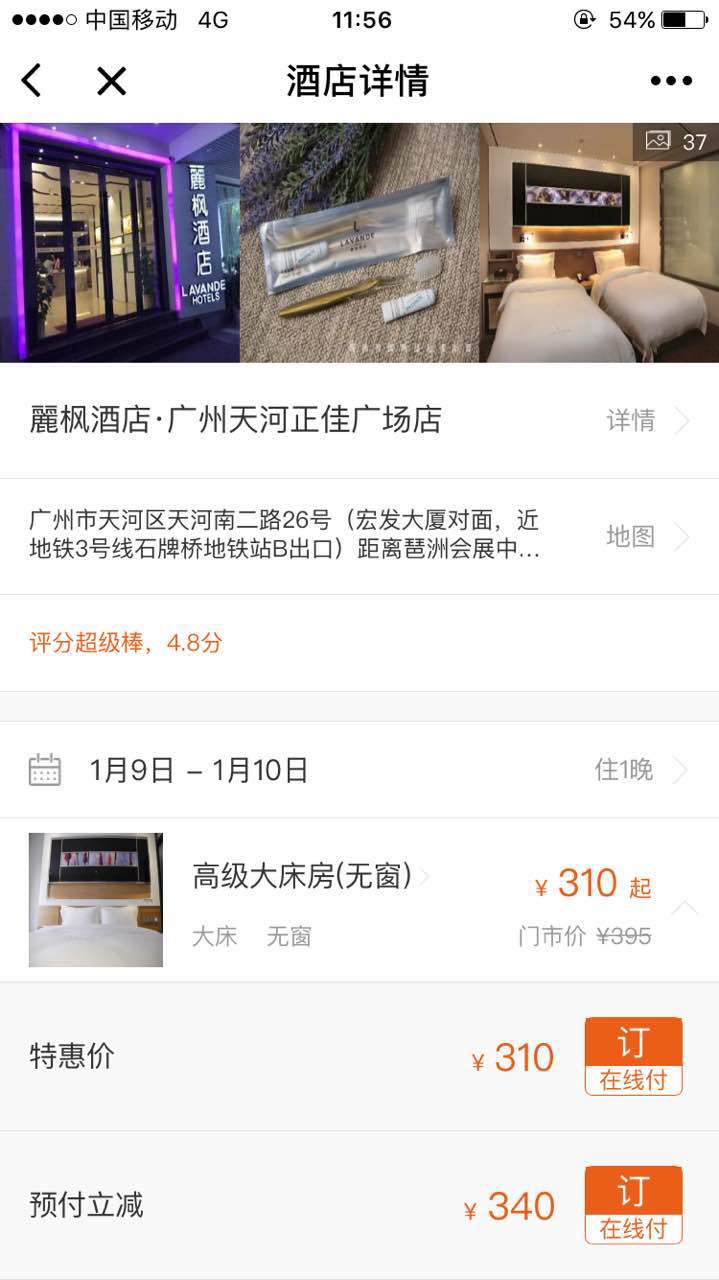Book the 特惠价 ¥310 rate
719x1280 pixels.
[633, 1056]
